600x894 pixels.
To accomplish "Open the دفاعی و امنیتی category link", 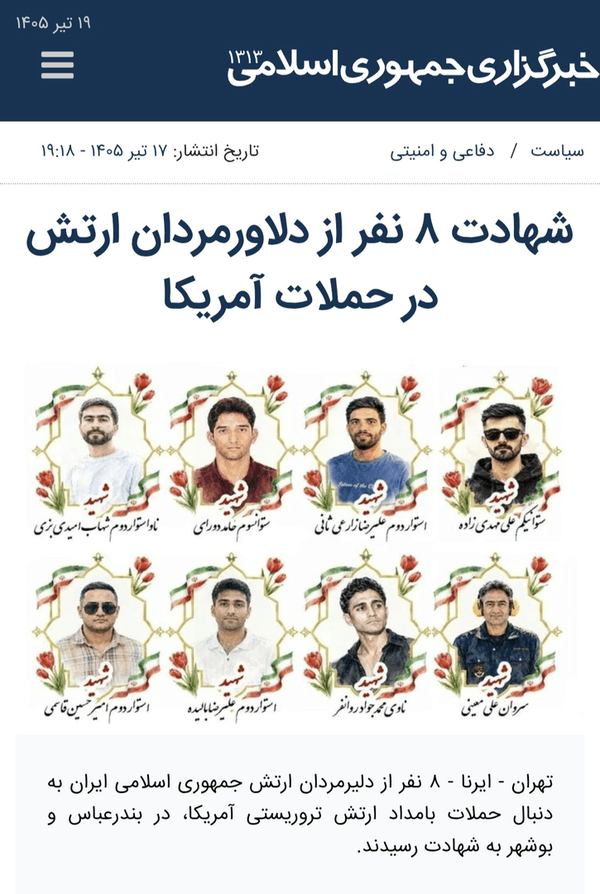I will tap(442, 152).
